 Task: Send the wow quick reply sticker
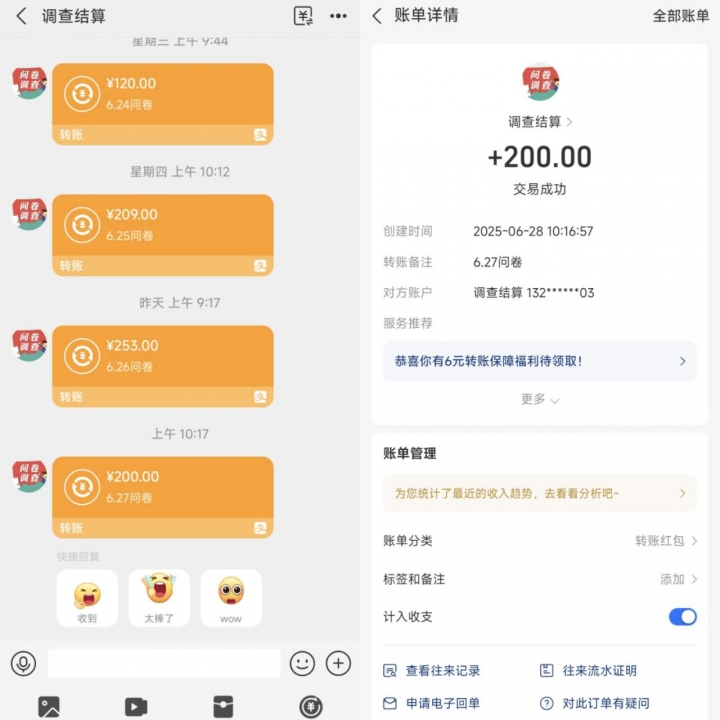pyautogui.click(x=231, y=598)
